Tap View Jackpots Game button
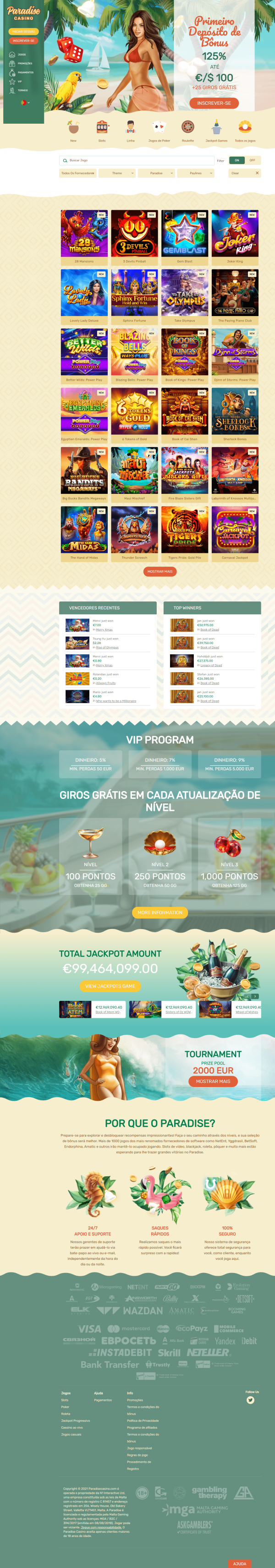 [110, 986]
